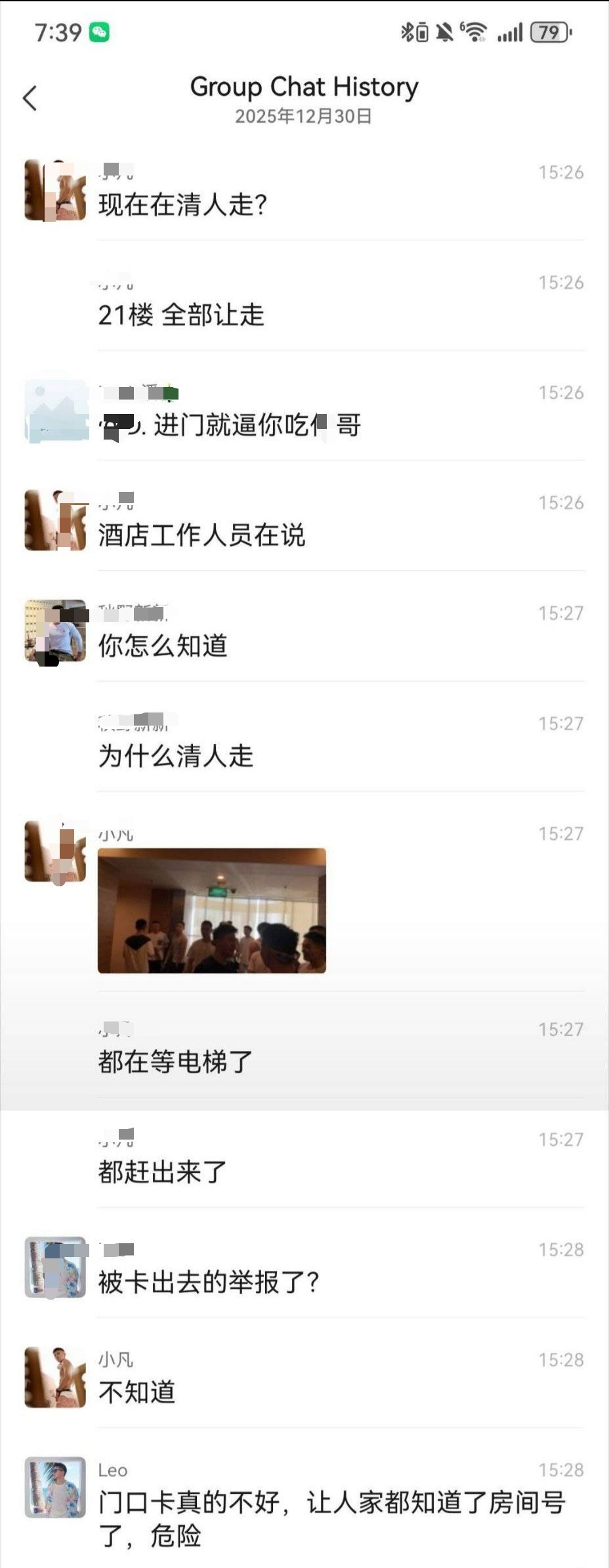
Task: Open avatar beside 你怎么知道 message
Action: pyautogui.click(x=55, y=630)
